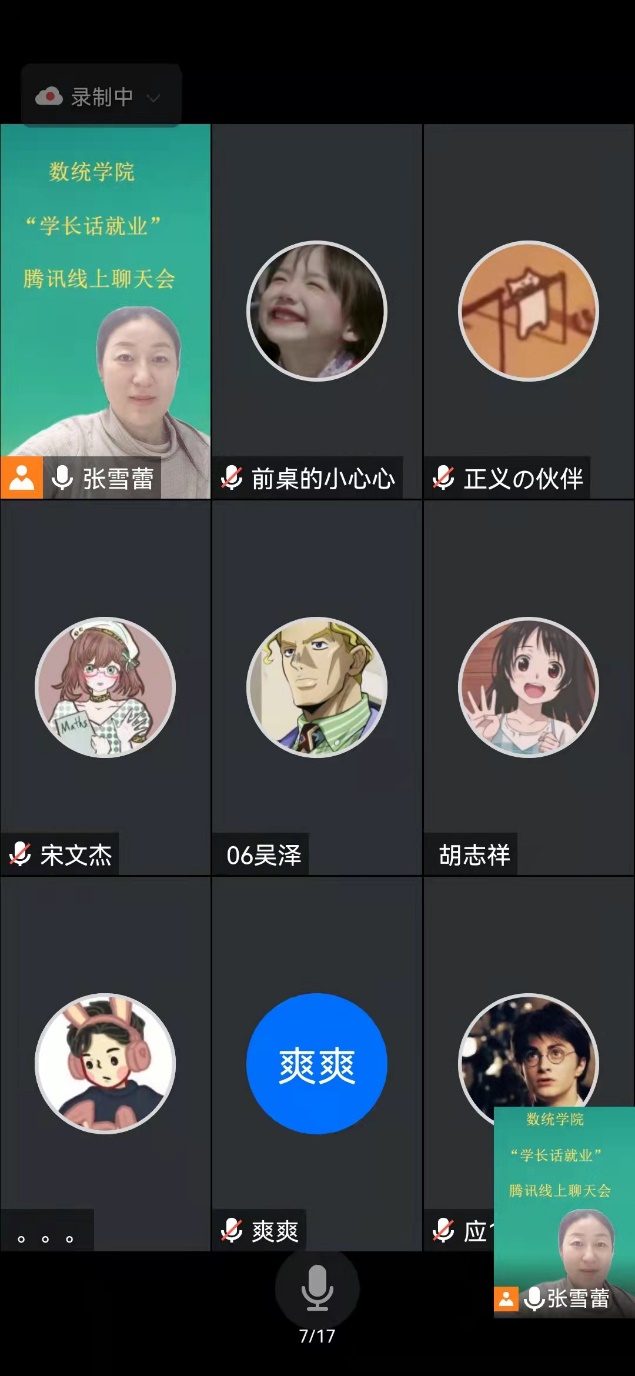Select the 正义の伙伴 participant tile
Viewport: 635px width, 1376px height.
(x=528, y=311)
